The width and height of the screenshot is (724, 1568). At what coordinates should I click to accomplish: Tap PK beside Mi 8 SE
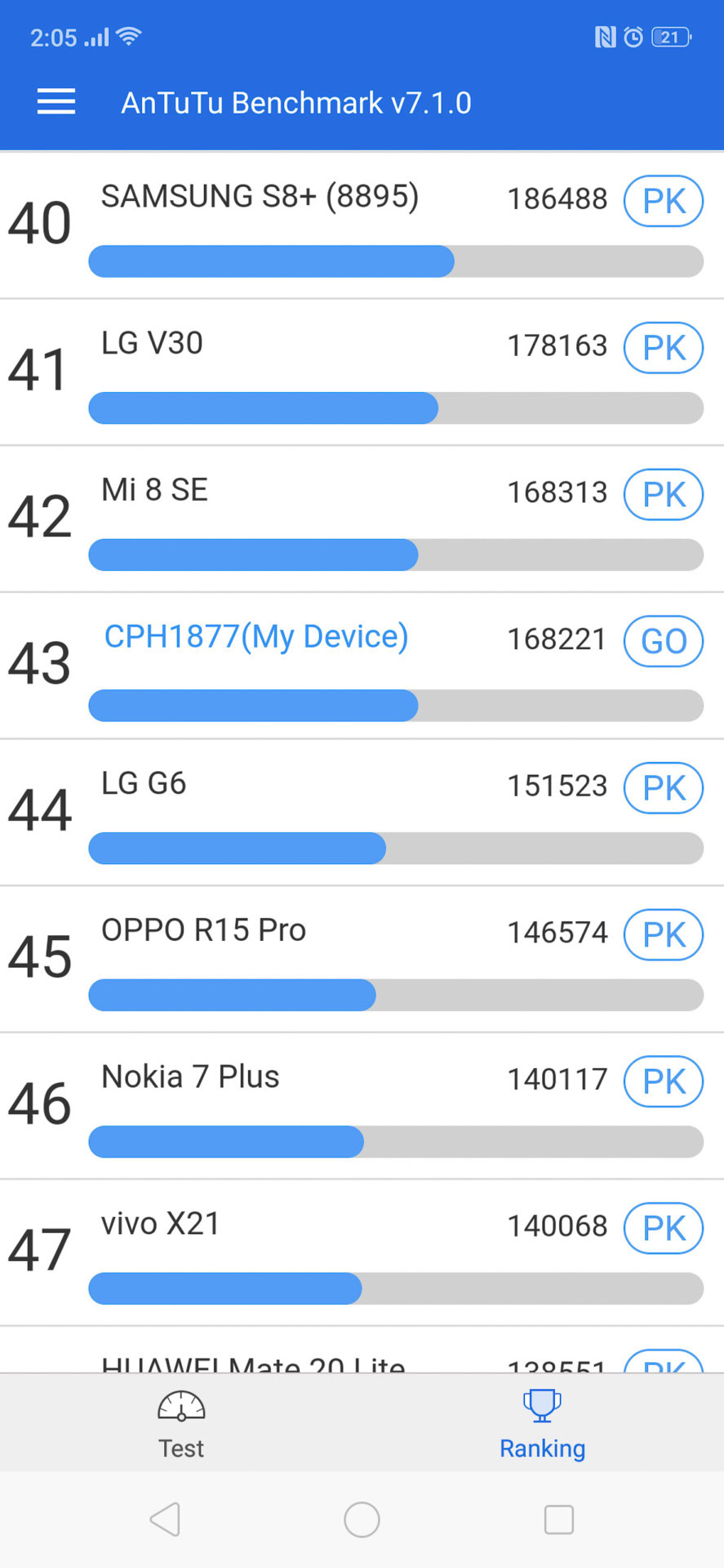tap(663, 494)
